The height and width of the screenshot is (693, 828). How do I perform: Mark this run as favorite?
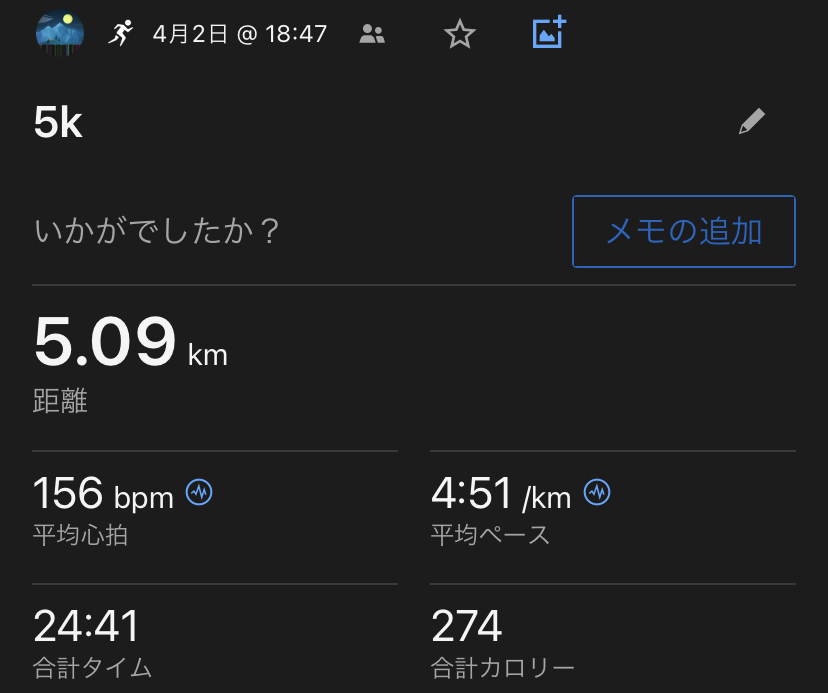click(x=459, y=35)
